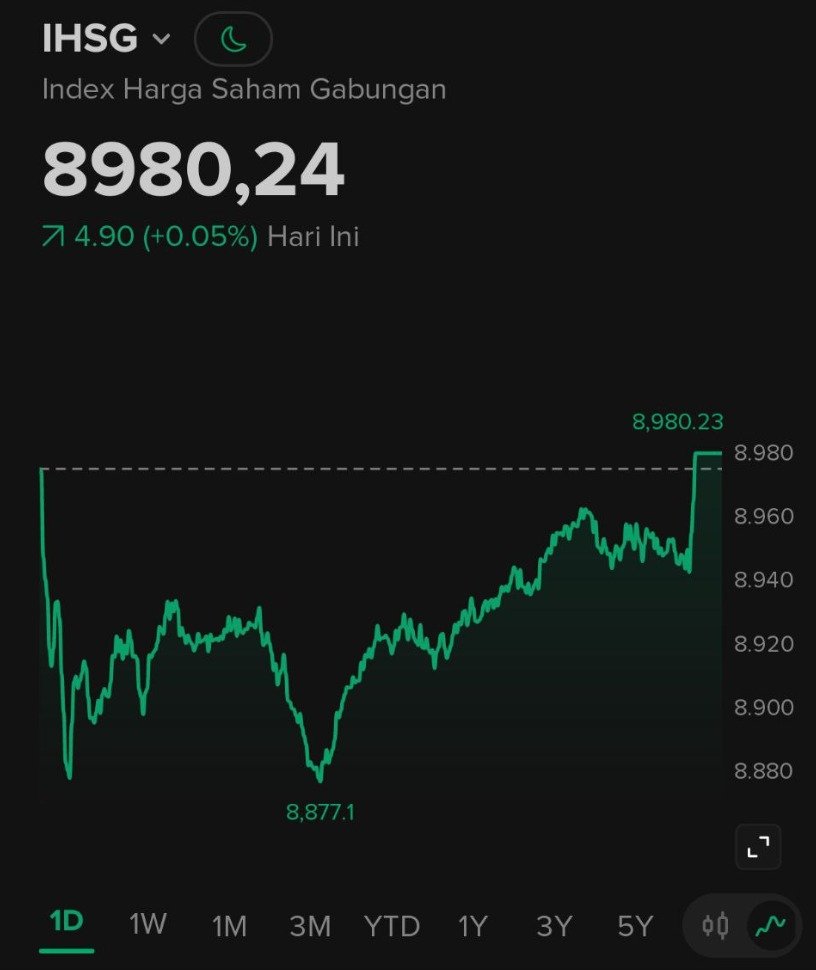The height and width of the screenshot is (970, 816).
Task: Switch to 1M time range
Action: 229,926
